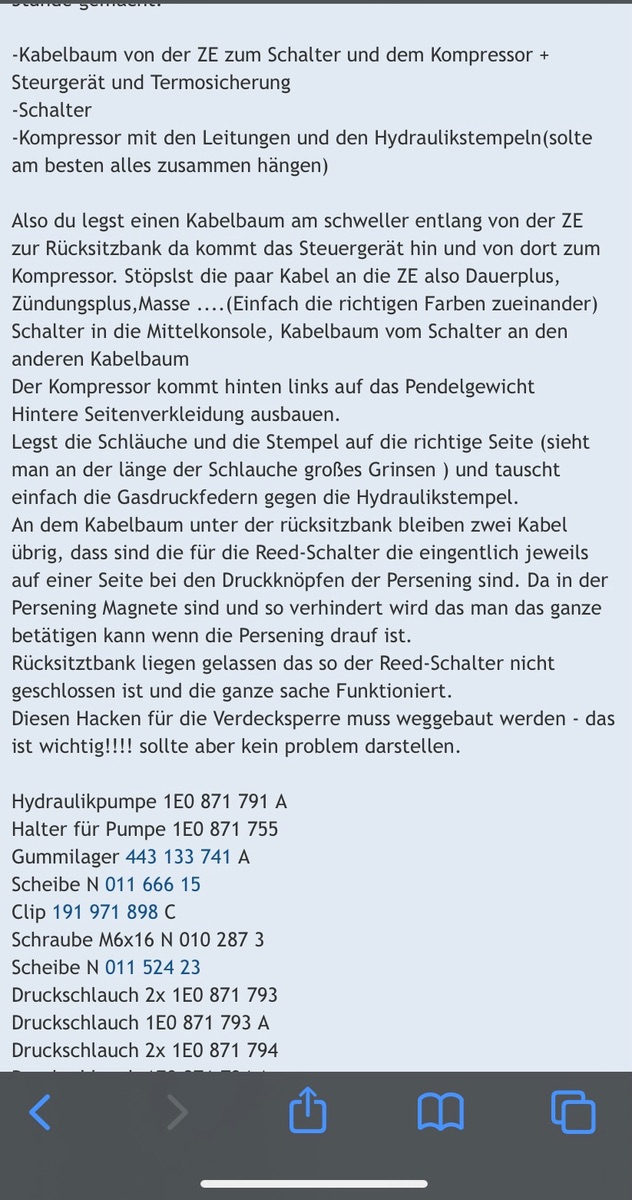Tap the 191 971 898 number link

(x=105, y=912)
